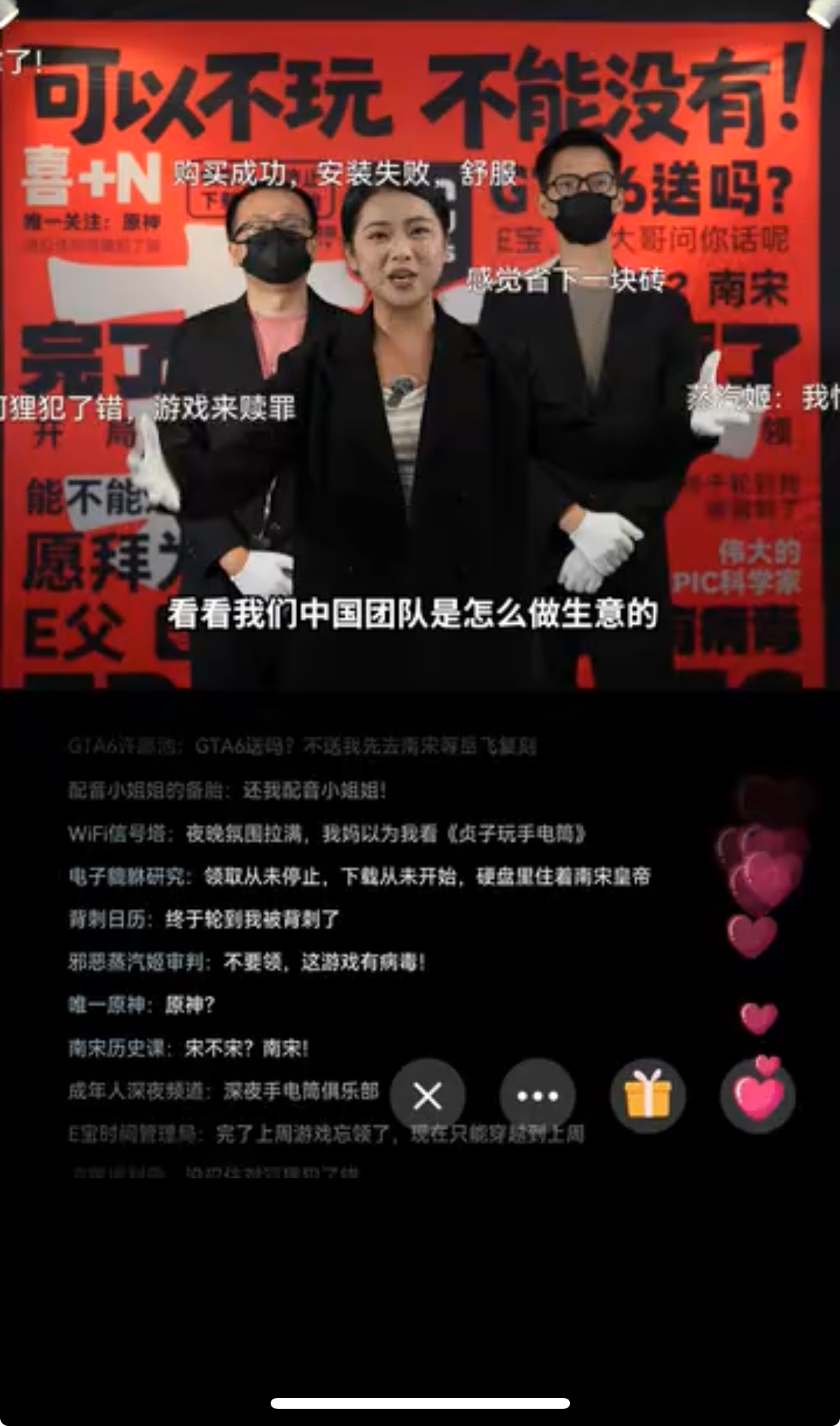The width and height of the screenshot is (840, 1426).
Task: Open the three-dot more options menu
Action: (537, 1096)
